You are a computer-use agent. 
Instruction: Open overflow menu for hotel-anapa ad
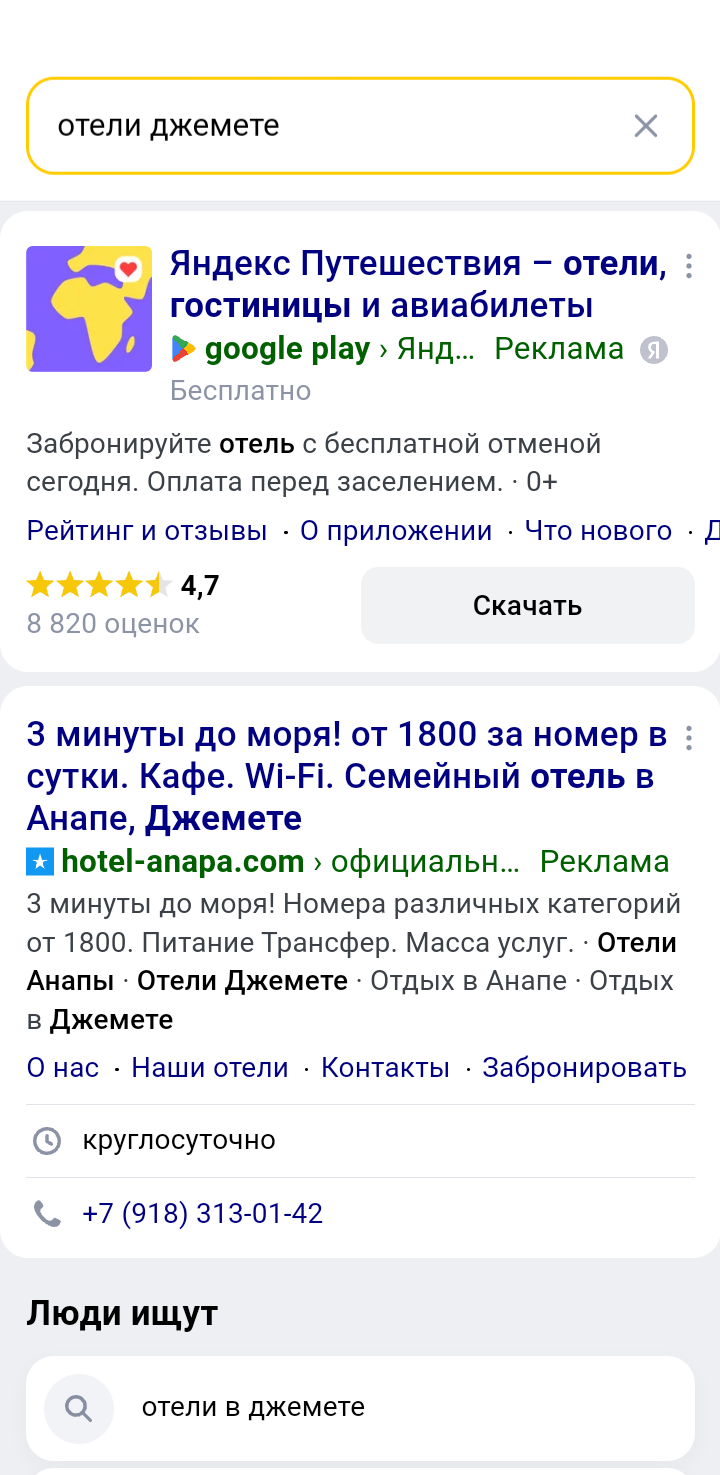(688, 738)
